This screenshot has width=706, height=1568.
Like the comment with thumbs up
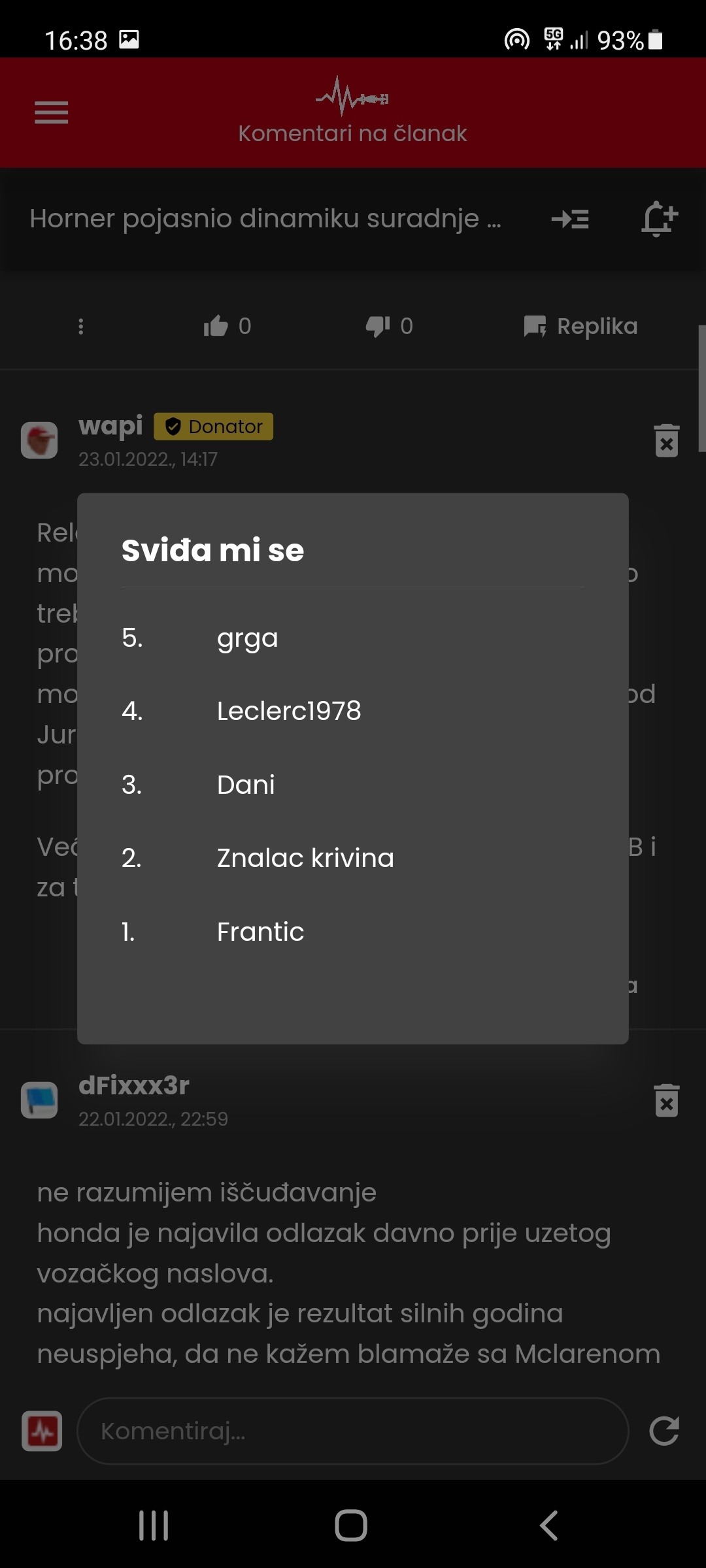pyautogui.click(x=227, y=326)
